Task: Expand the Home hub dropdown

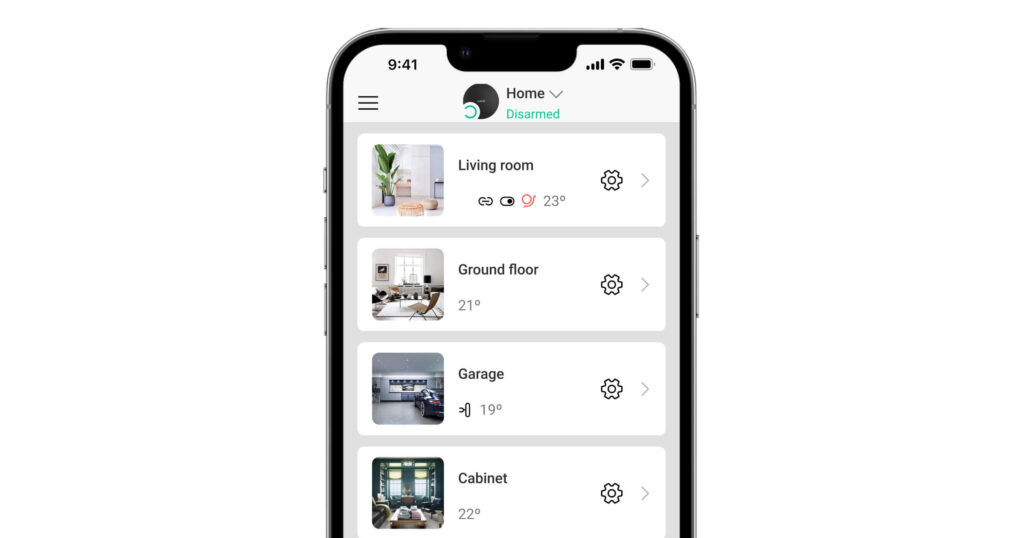Action: pyautogui.click(x=556, y=94)
